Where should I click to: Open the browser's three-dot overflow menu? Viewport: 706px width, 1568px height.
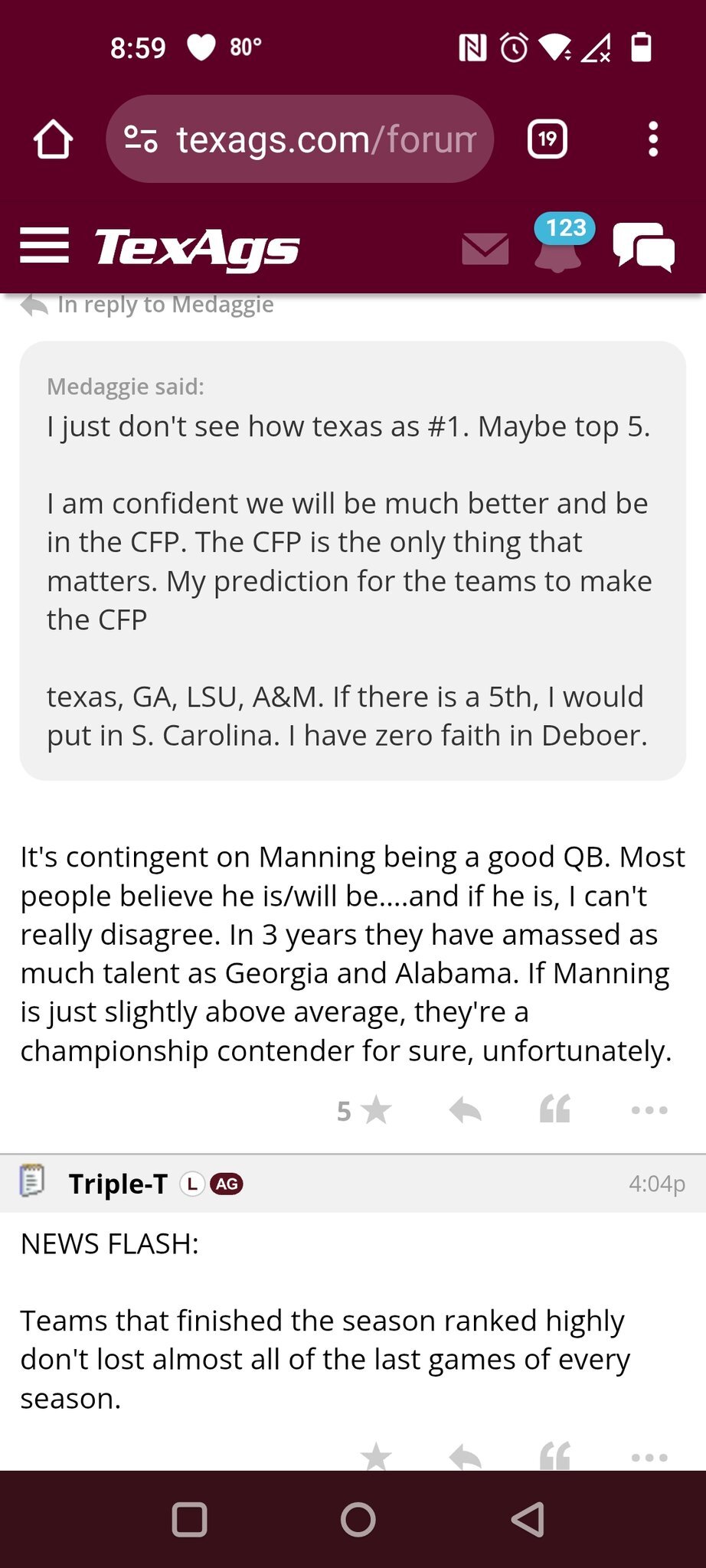click(653, 139)
